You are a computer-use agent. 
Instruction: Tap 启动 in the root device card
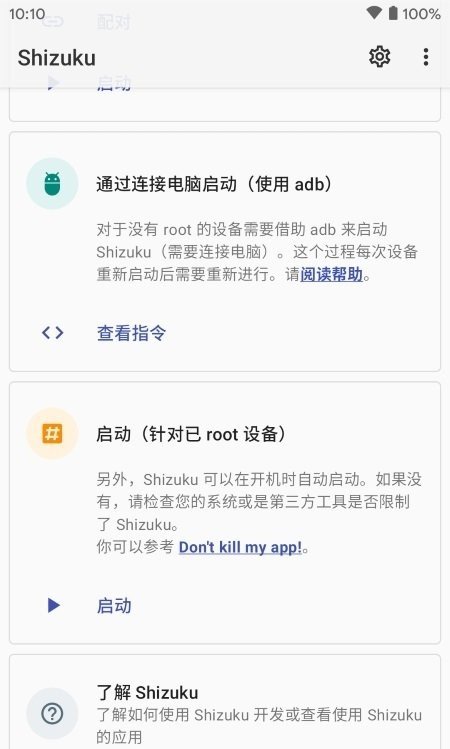click(225, 606)
